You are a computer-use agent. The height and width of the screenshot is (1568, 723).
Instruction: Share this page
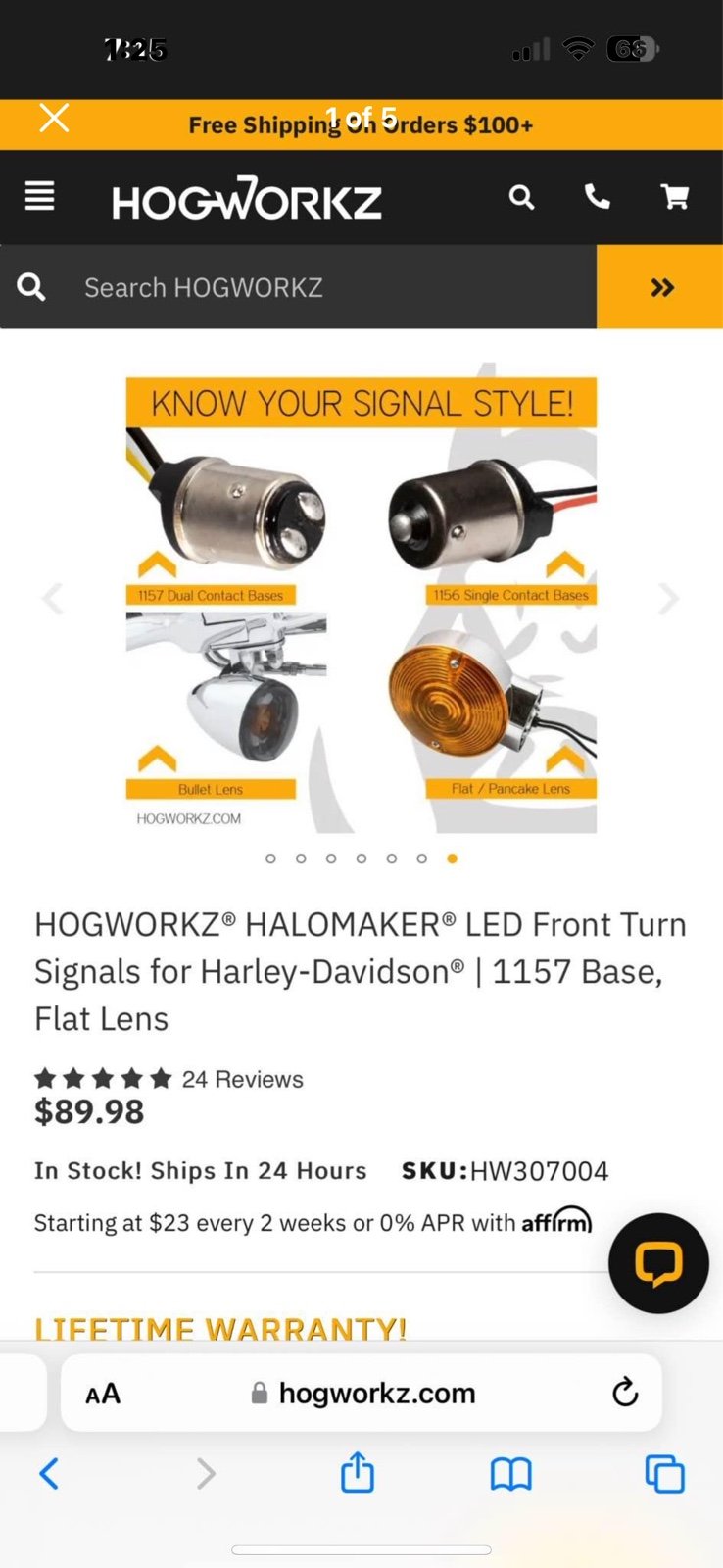point(358,1472)
